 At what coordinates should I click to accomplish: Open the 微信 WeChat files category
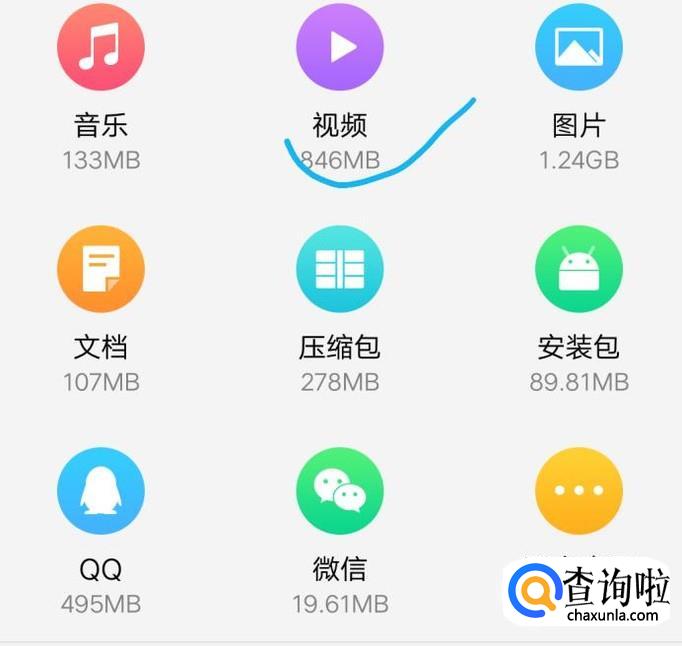pyautogui.click(x=340, y=491)
